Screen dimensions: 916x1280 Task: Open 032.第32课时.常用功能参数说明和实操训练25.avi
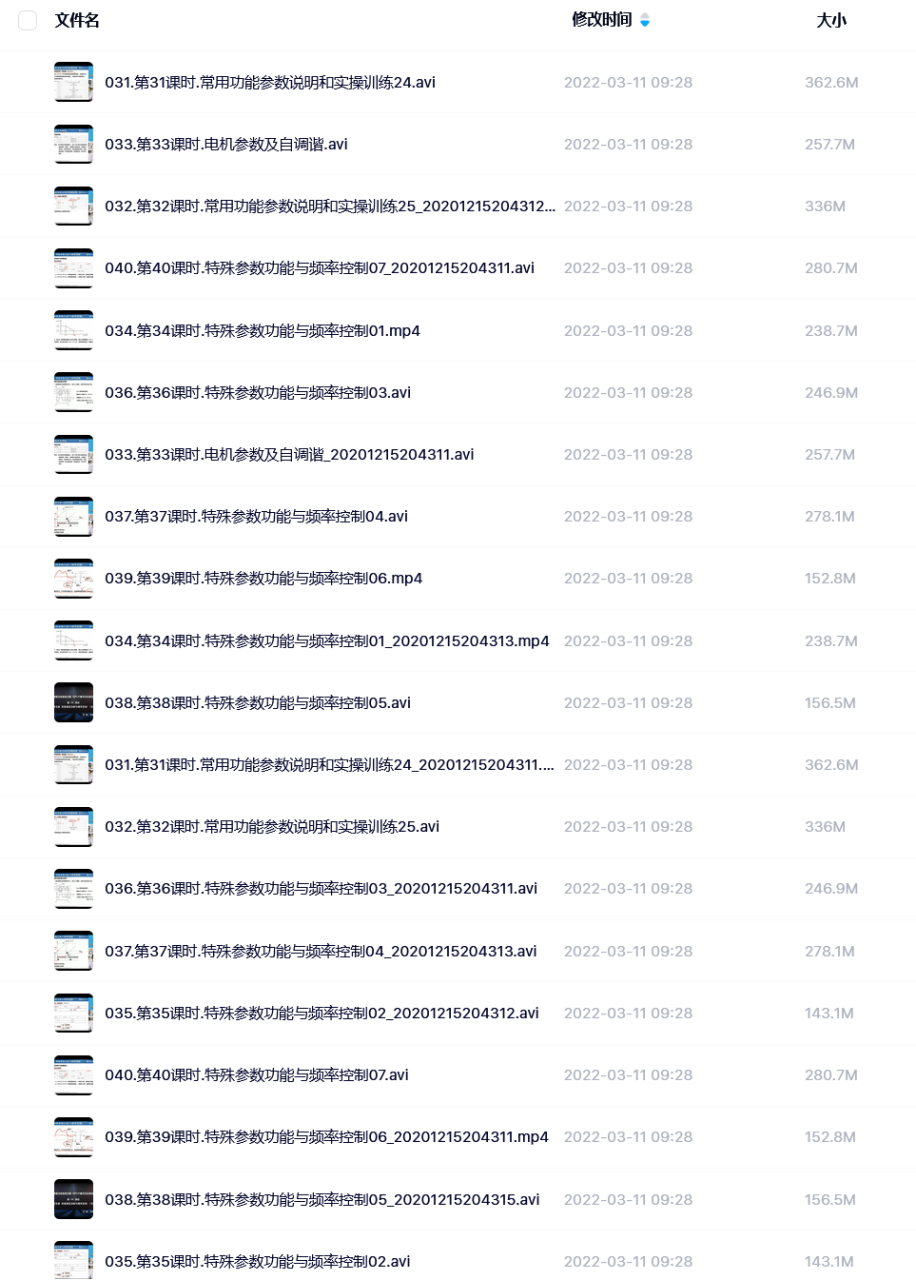272,827
